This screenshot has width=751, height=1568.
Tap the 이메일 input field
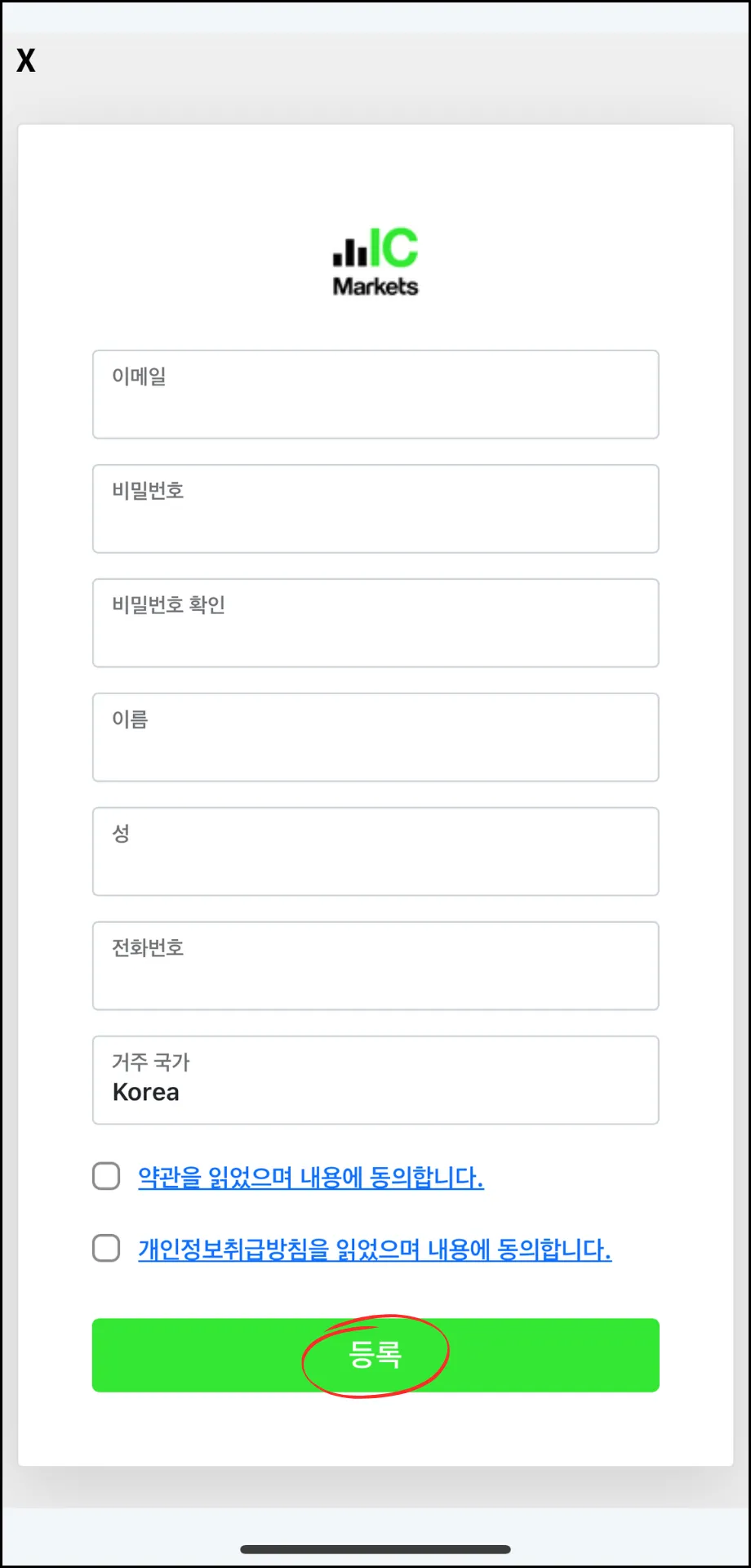(x=375, y=394)
